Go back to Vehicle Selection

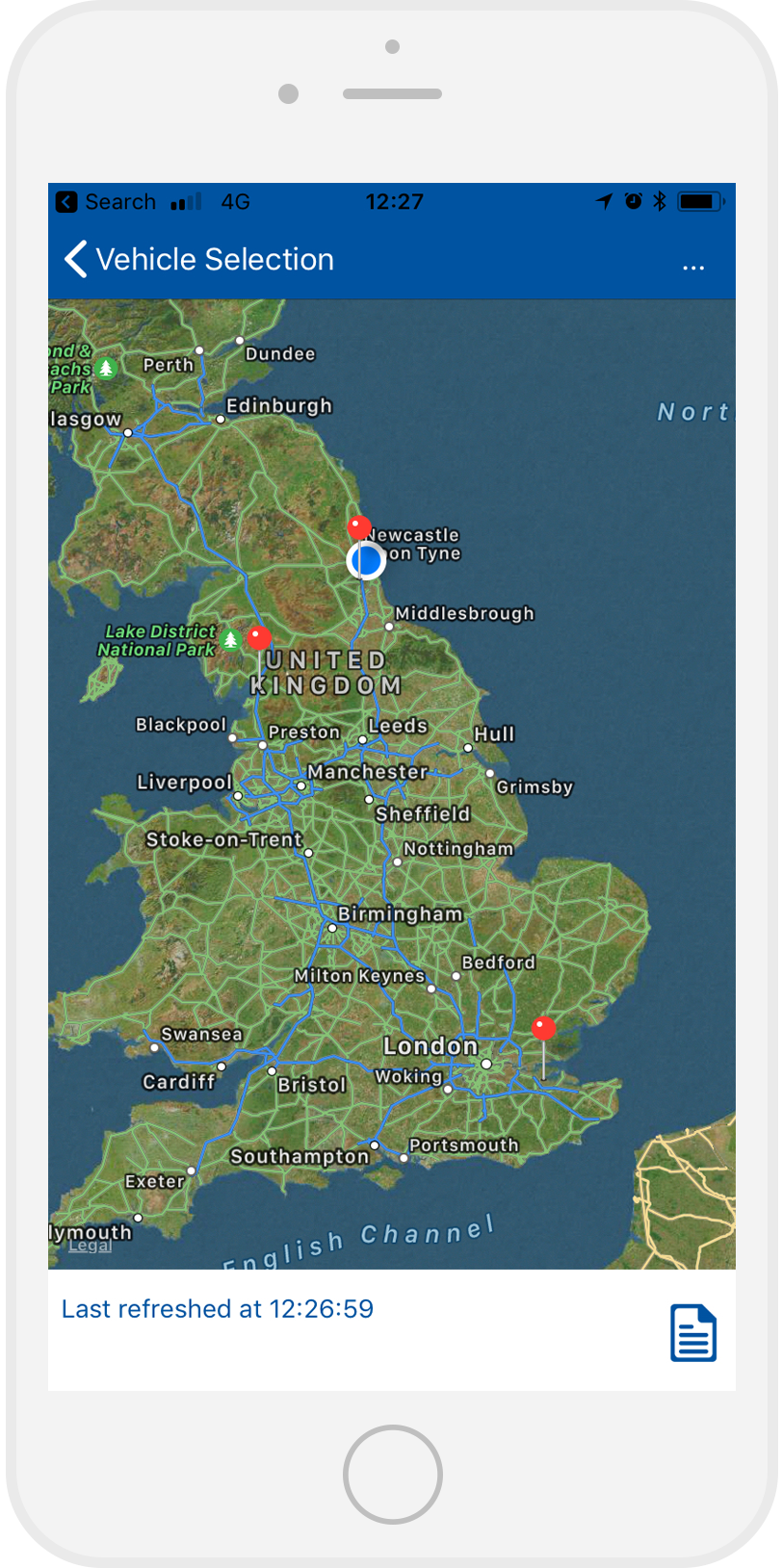(x=198, y=259)
